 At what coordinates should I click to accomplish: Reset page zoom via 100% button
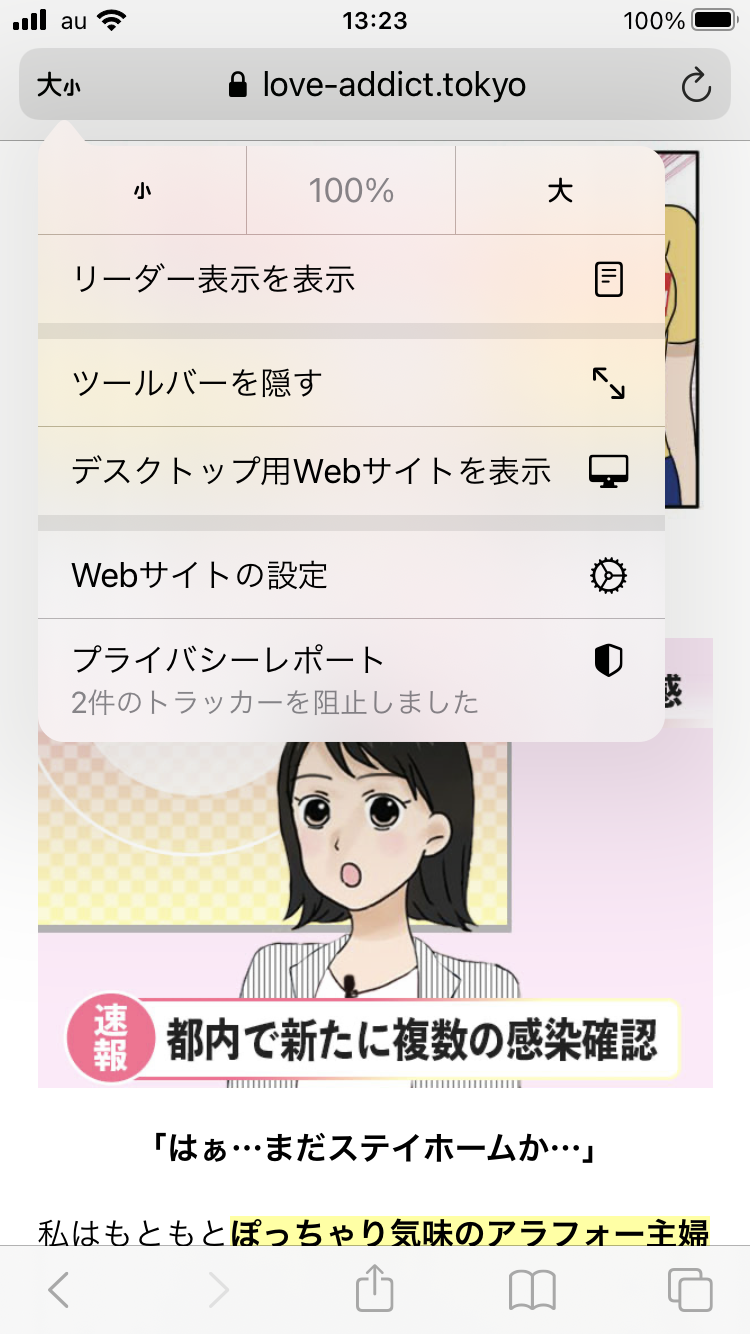click(351, 191)
